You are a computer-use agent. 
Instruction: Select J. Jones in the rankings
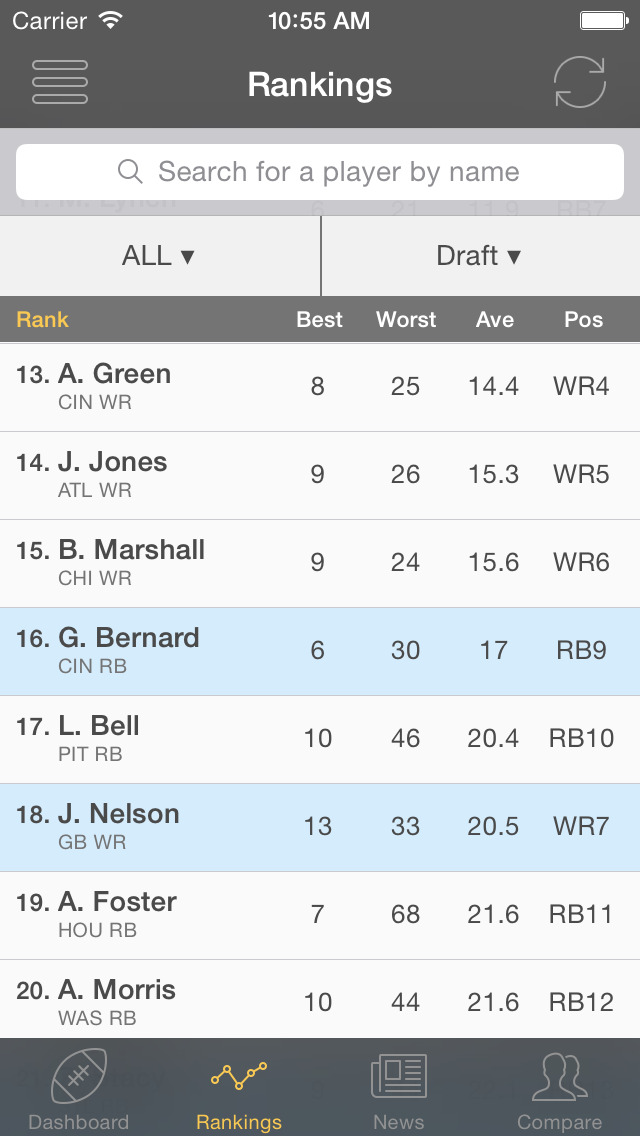320,475
